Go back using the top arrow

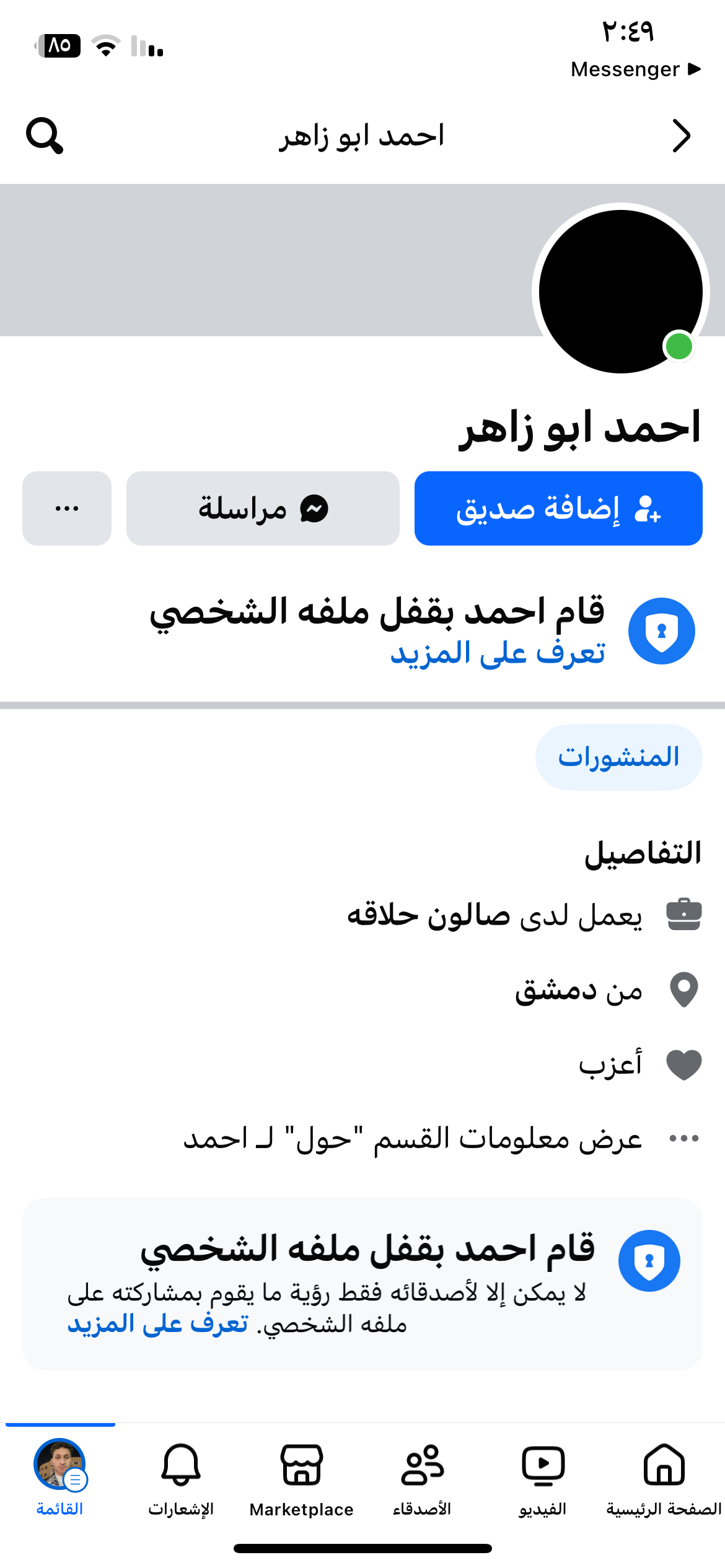[681, 136]
